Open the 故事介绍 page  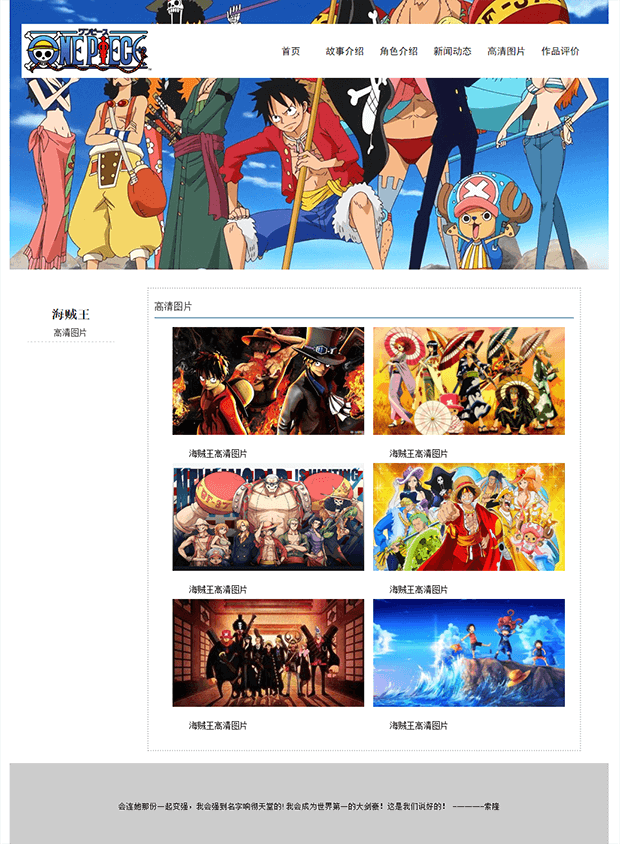point(344,51)
